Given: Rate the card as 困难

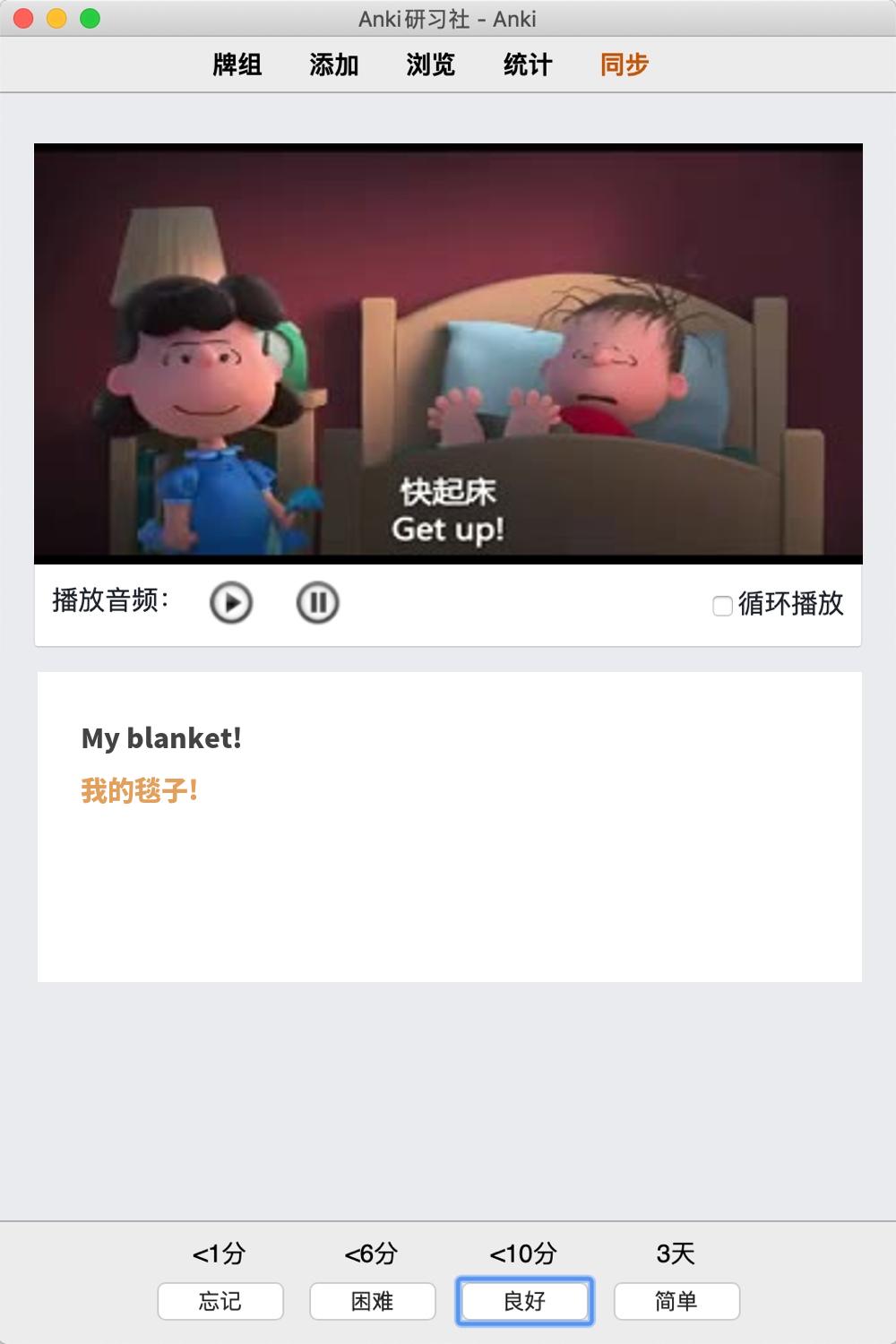Looking at the screenshot, I should point(373,1301).
